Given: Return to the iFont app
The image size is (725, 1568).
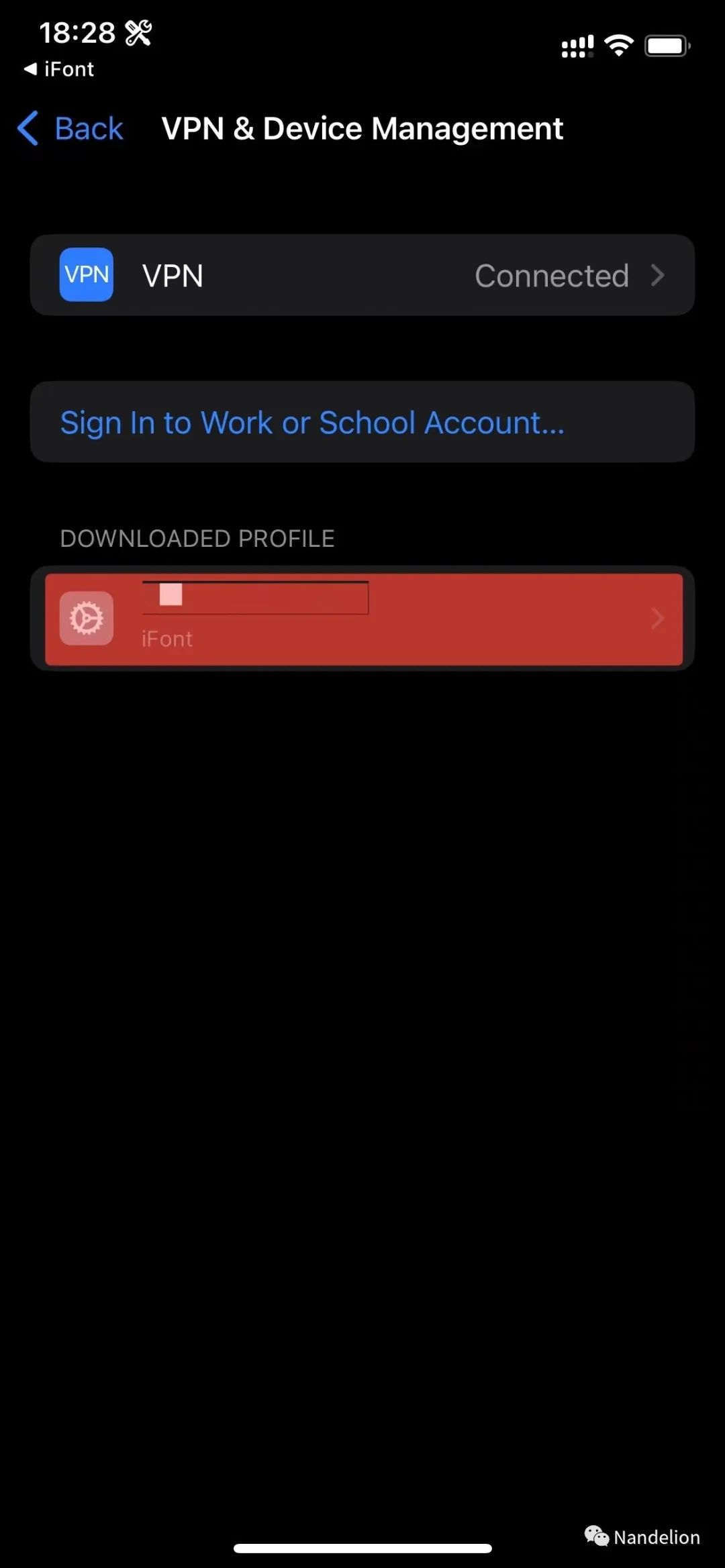Looking at the screenshot, I should pos(60,69).
